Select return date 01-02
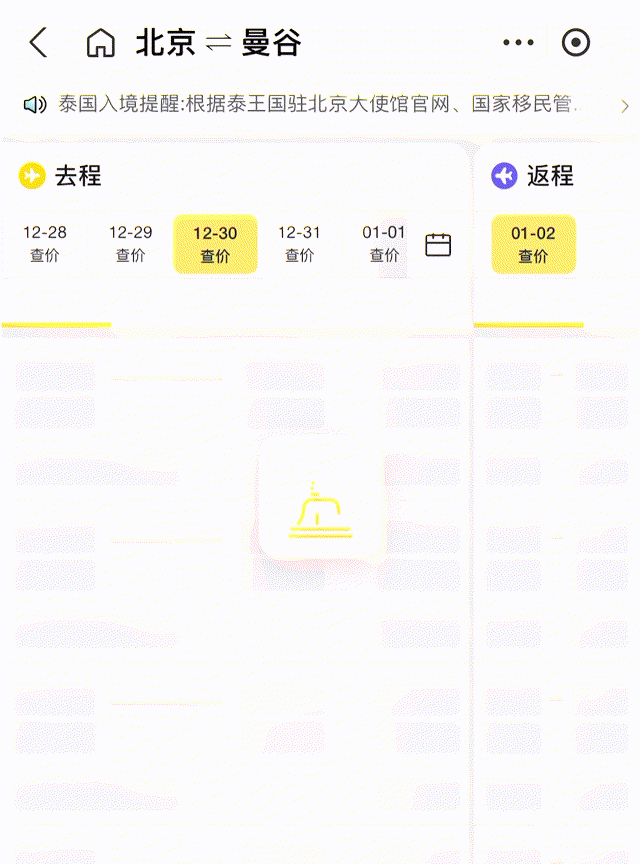Viewport: 640px width, 864px height. coord(533,244)
